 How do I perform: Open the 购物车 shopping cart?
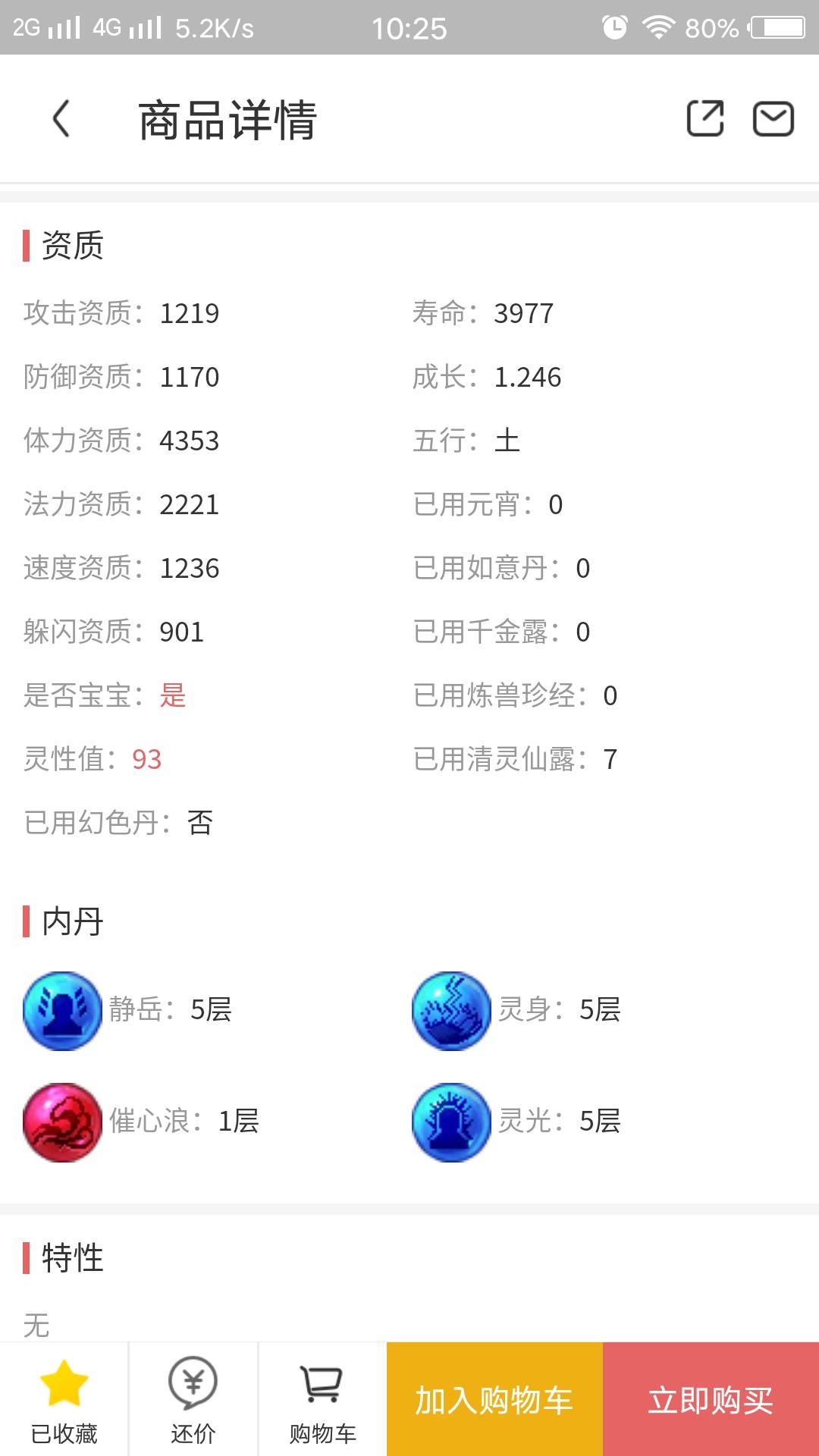click(x=322, y=1400)
